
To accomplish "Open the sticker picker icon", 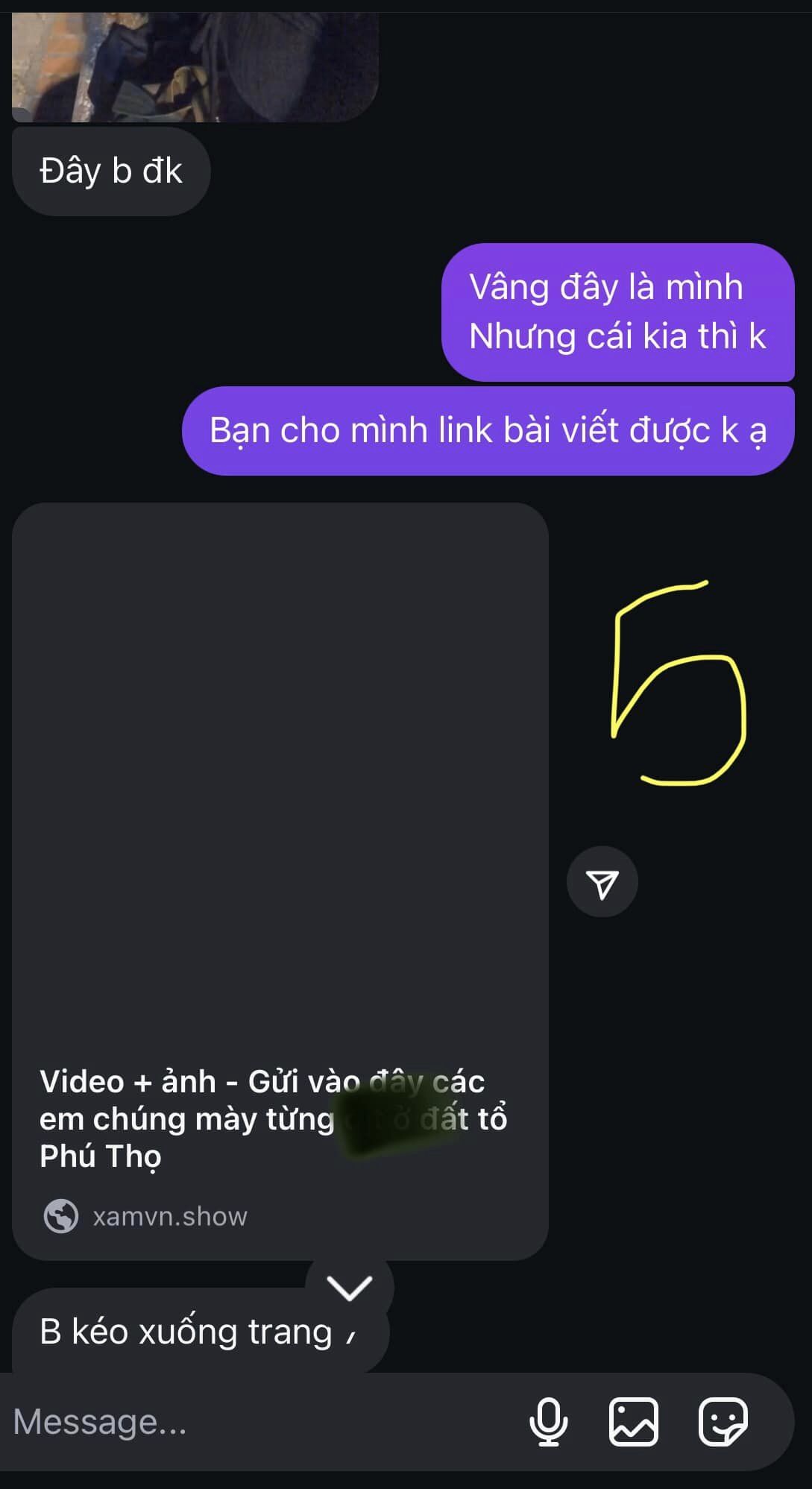I will point(722,1422).
